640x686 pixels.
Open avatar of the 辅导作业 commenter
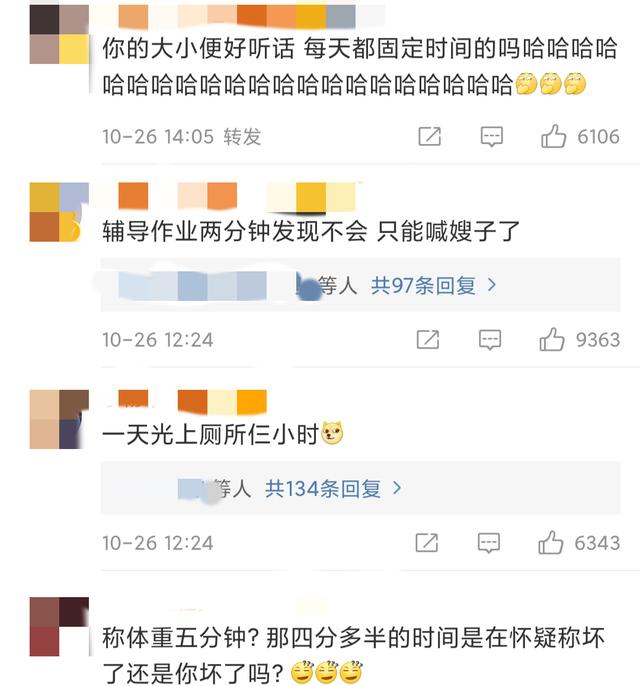56,212
